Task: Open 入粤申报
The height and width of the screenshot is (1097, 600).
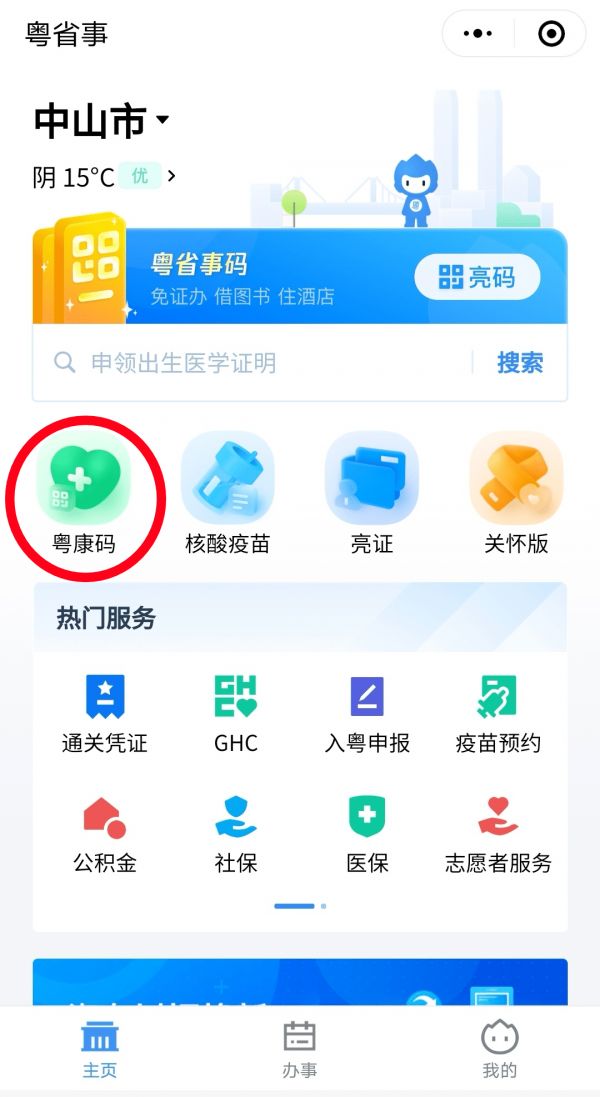Action: (x=367, y=712)
